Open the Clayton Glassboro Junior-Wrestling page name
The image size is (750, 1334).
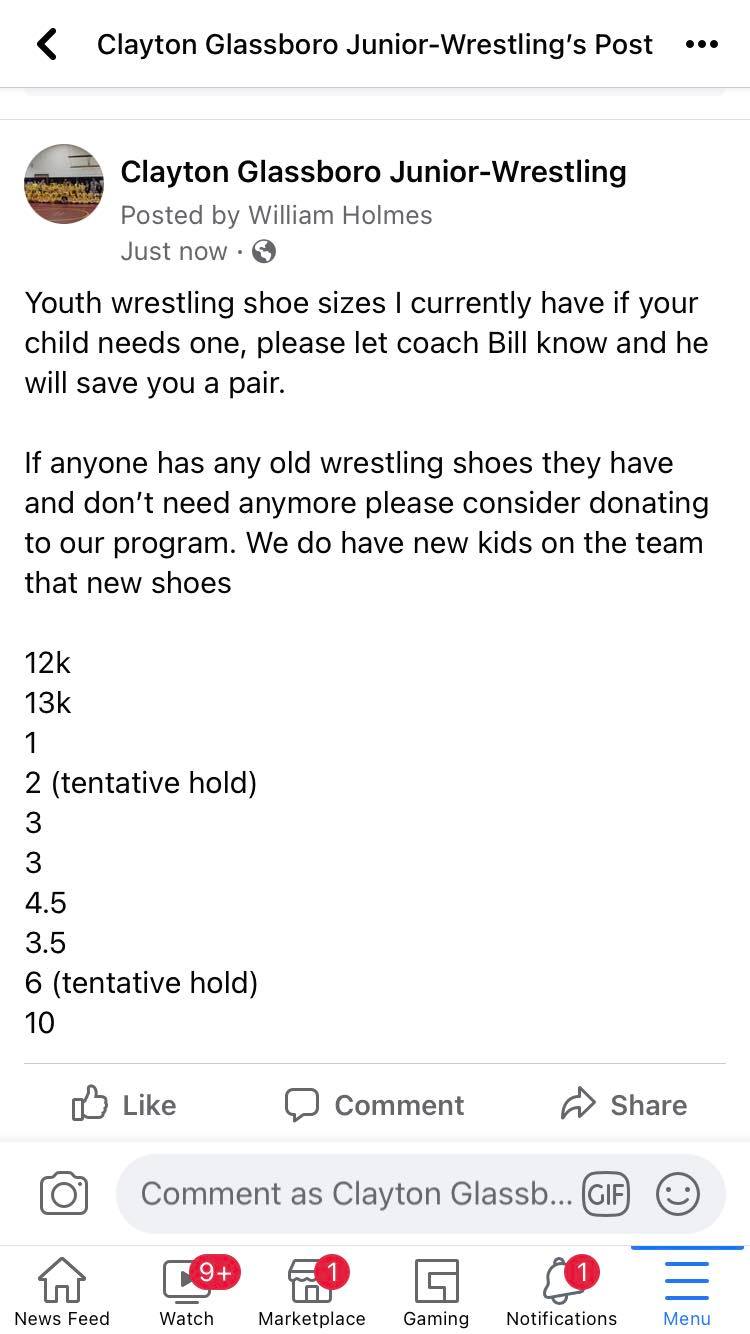[x=373, y=172]
